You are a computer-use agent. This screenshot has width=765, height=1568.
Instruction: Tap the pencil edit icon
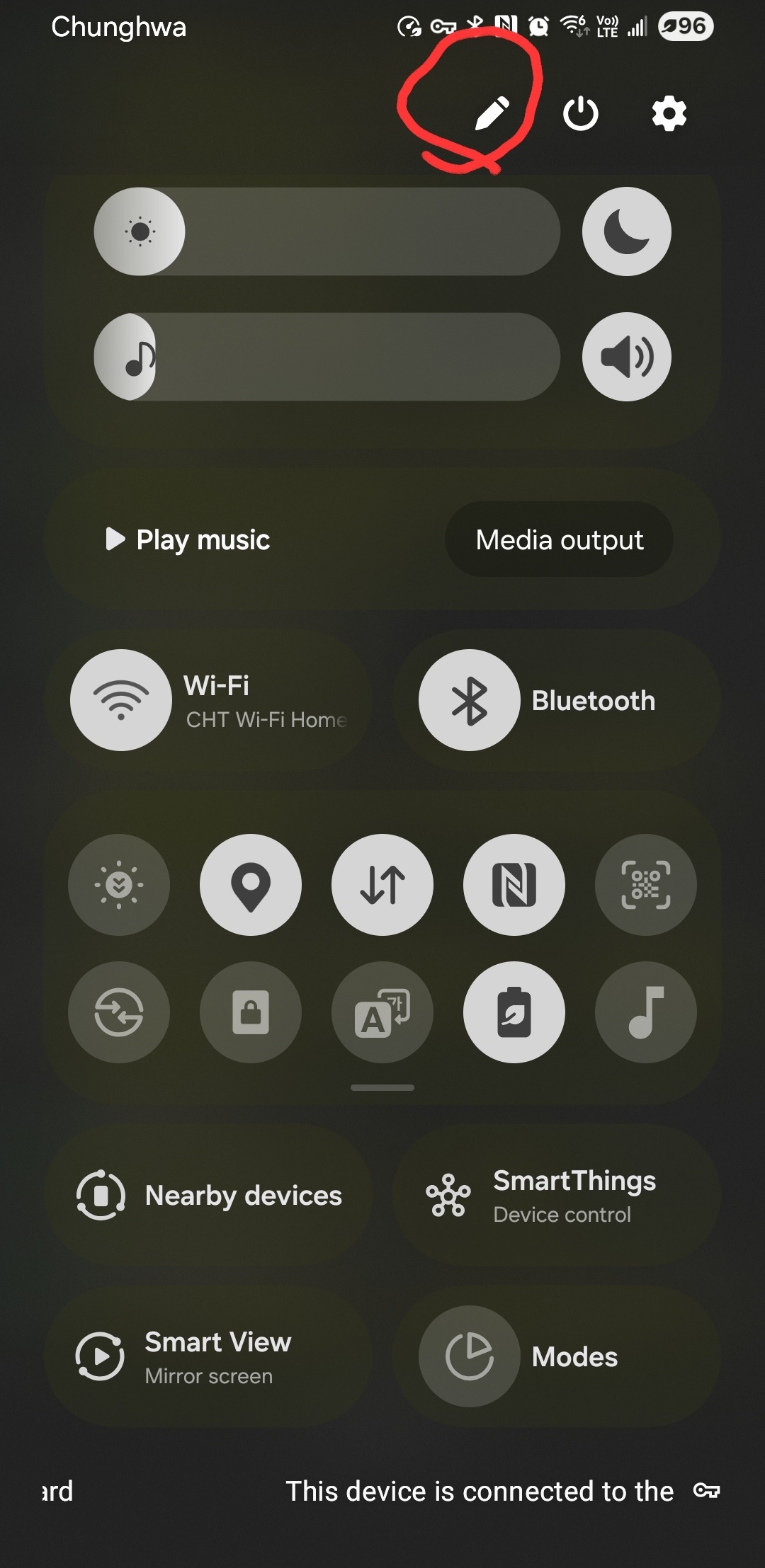(492, 113)
